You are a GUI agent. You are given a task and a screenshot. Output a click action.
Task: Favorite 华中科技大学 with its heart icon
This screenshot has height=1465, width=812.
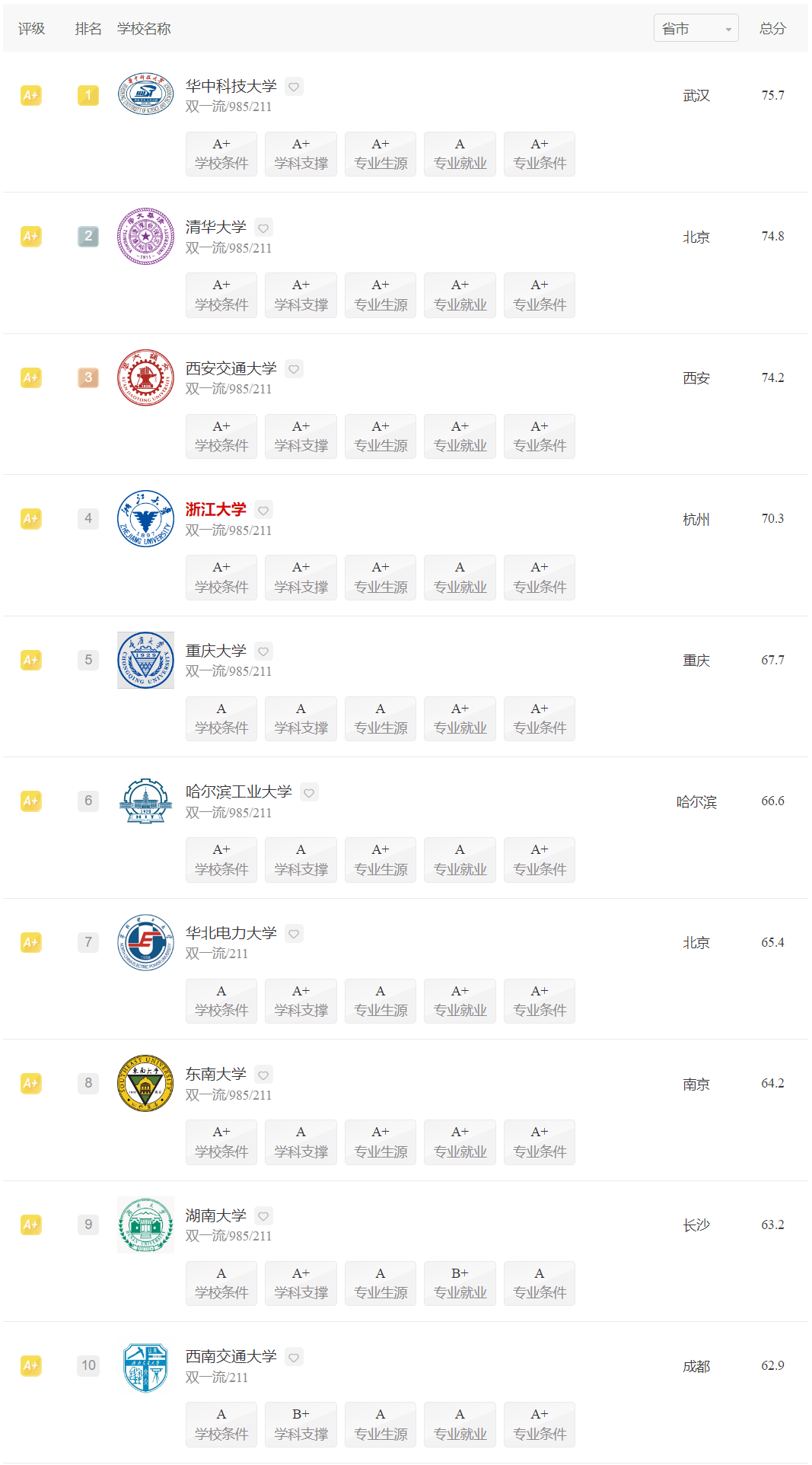(x=294, y=87)
